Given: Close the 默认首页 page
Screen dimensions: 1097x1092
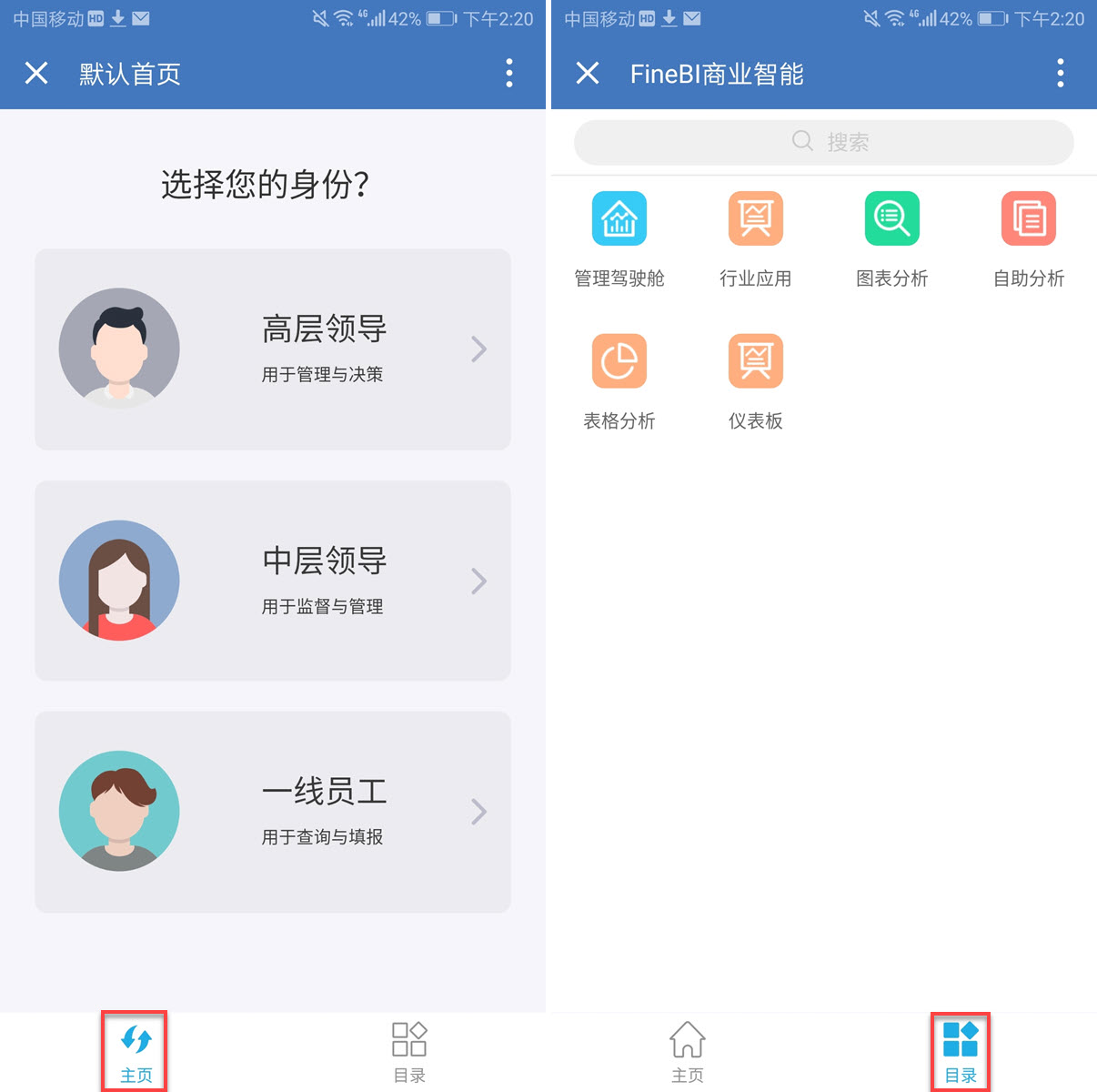Looking at the screenshot, I should [36, 73].
